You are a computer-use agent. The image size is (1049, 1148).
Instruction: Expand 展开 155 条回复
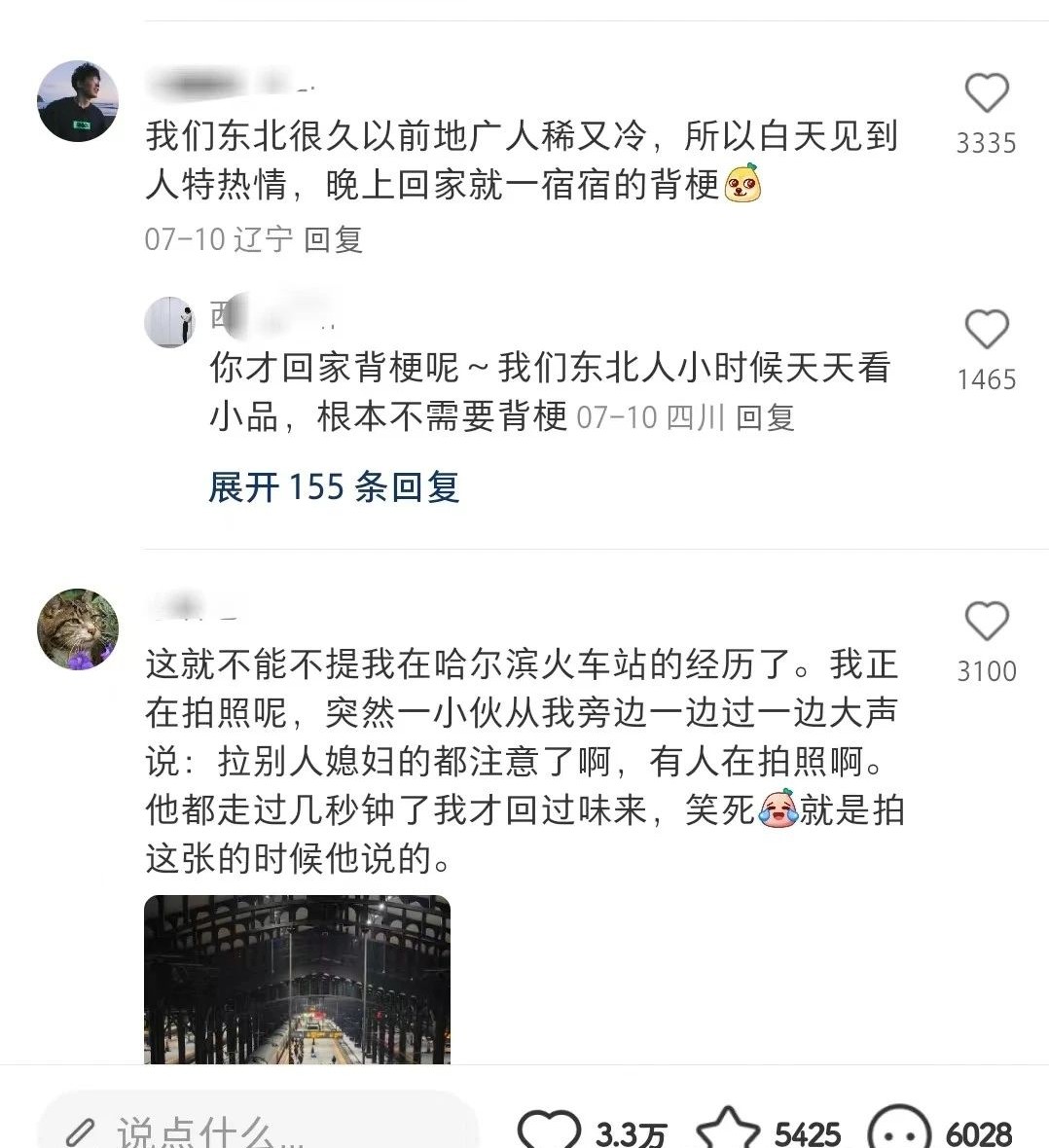333,487
